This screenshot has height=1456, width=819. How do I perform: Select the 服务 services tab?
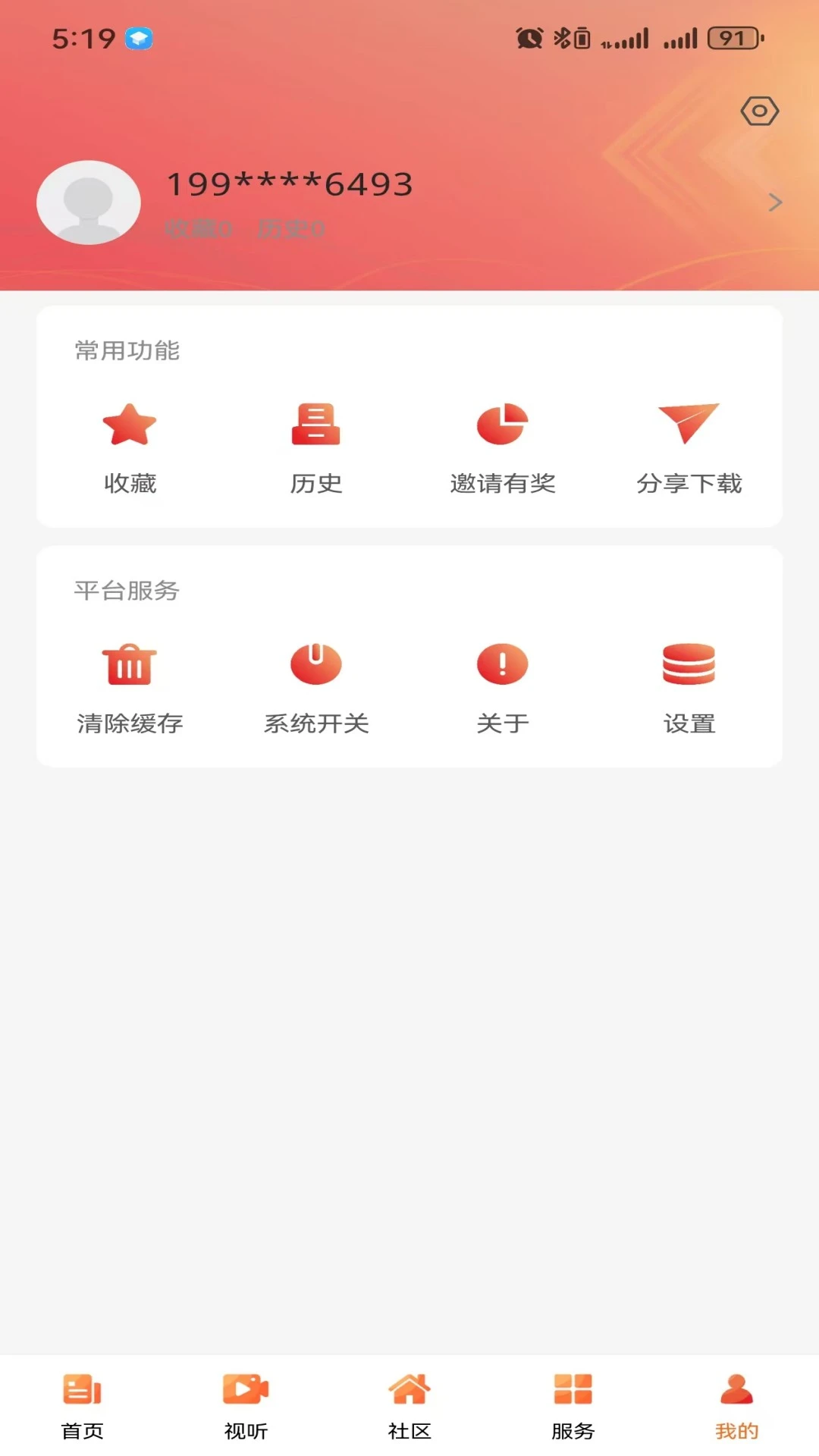(573, 1404)
